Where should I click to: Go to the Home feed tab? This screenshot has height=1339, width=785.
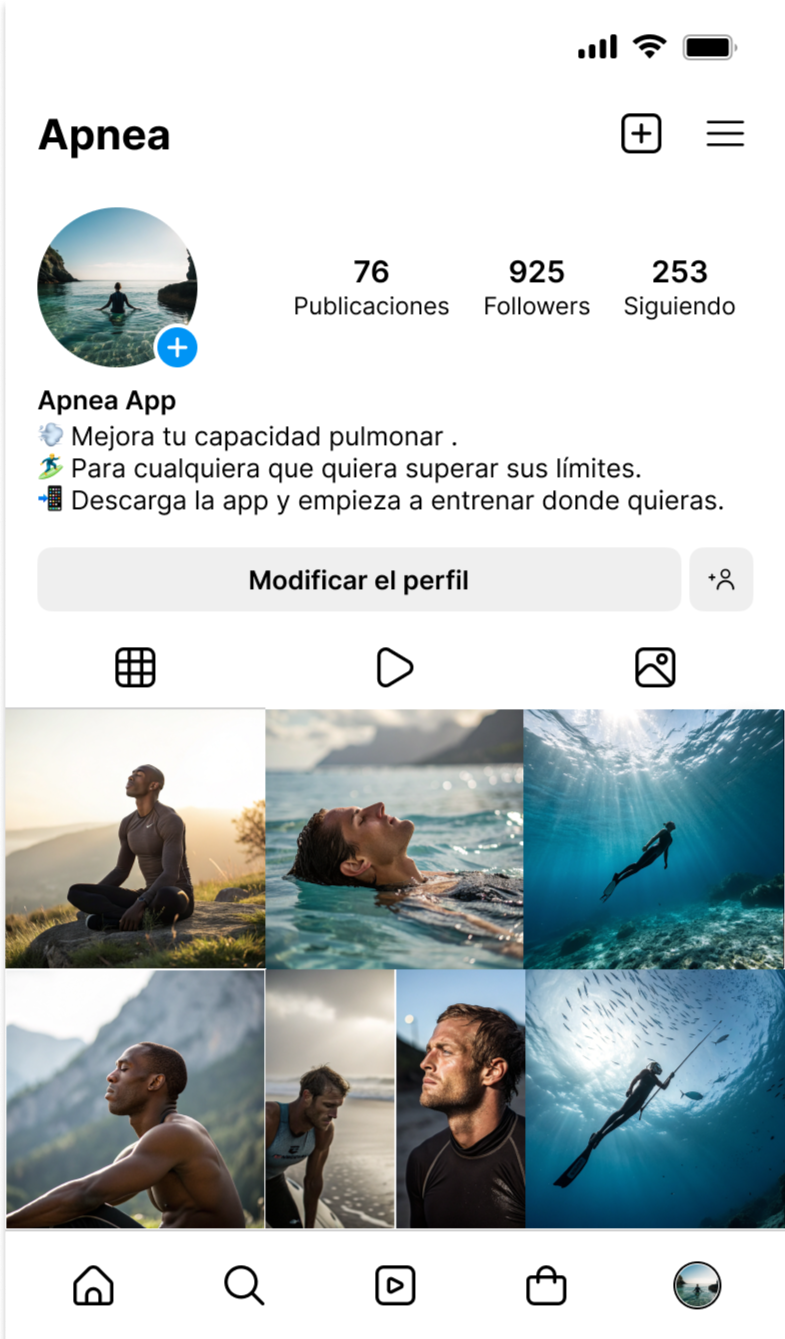click(x=93, y=1285)
